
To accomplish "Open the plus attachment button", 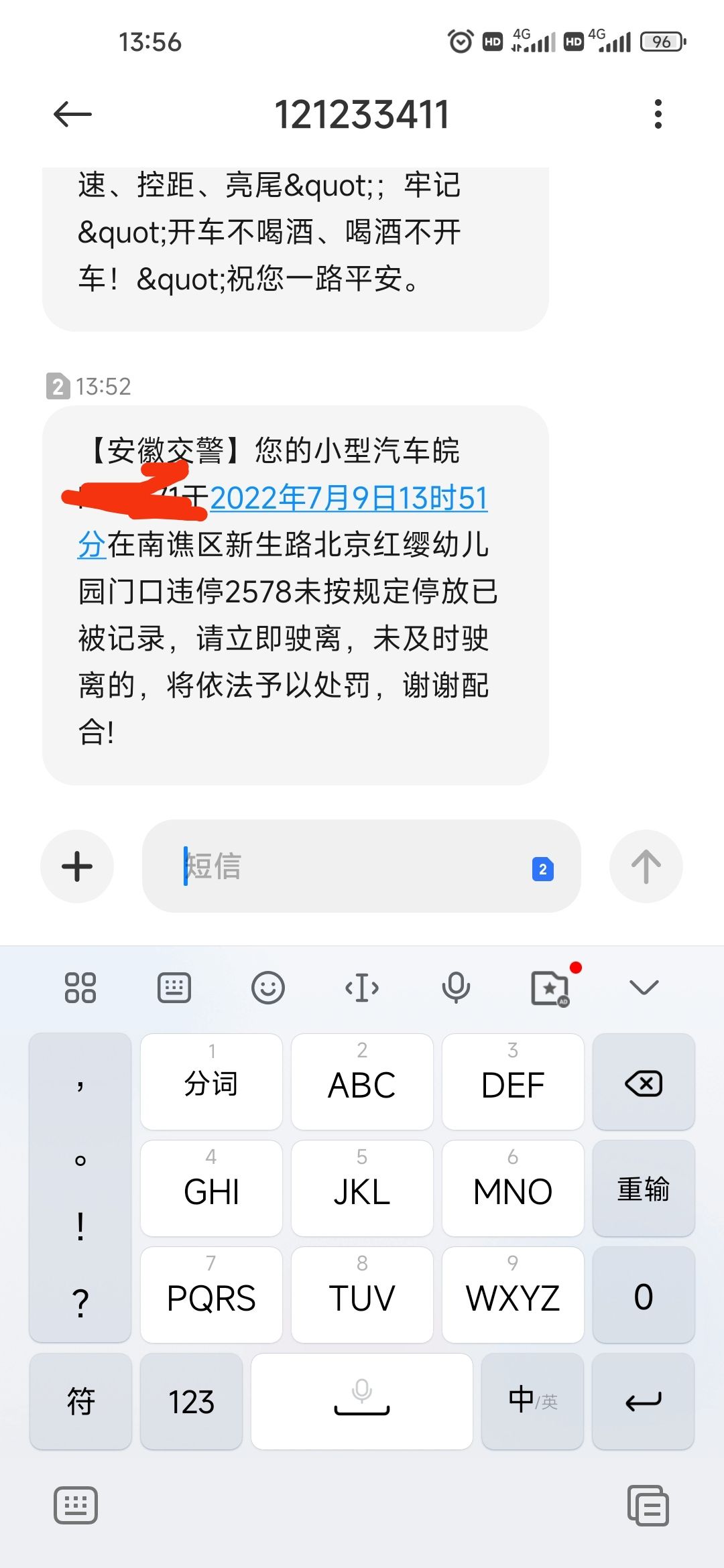I will 77,866.
